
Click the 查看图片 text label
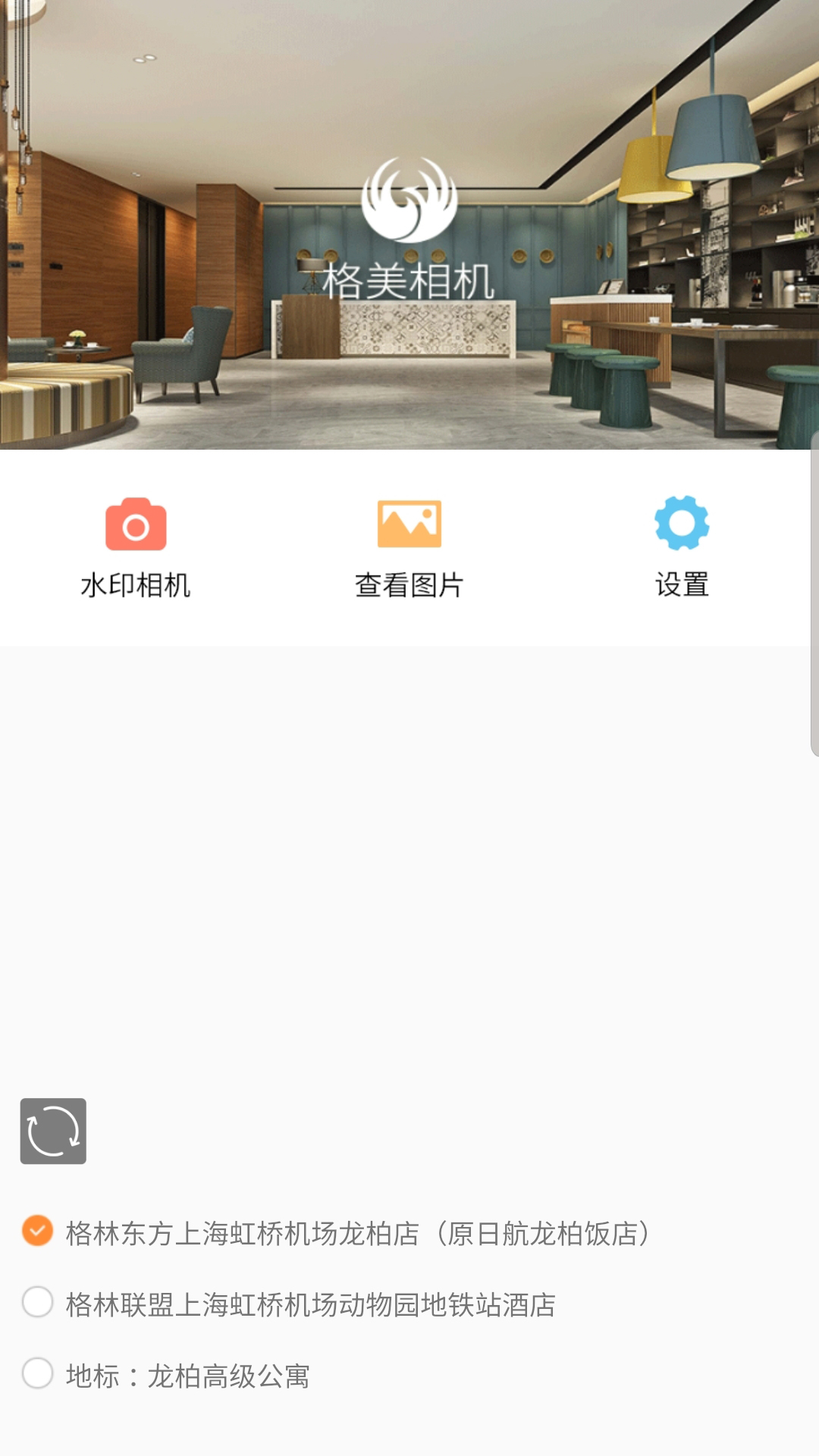tap(409, 585)
